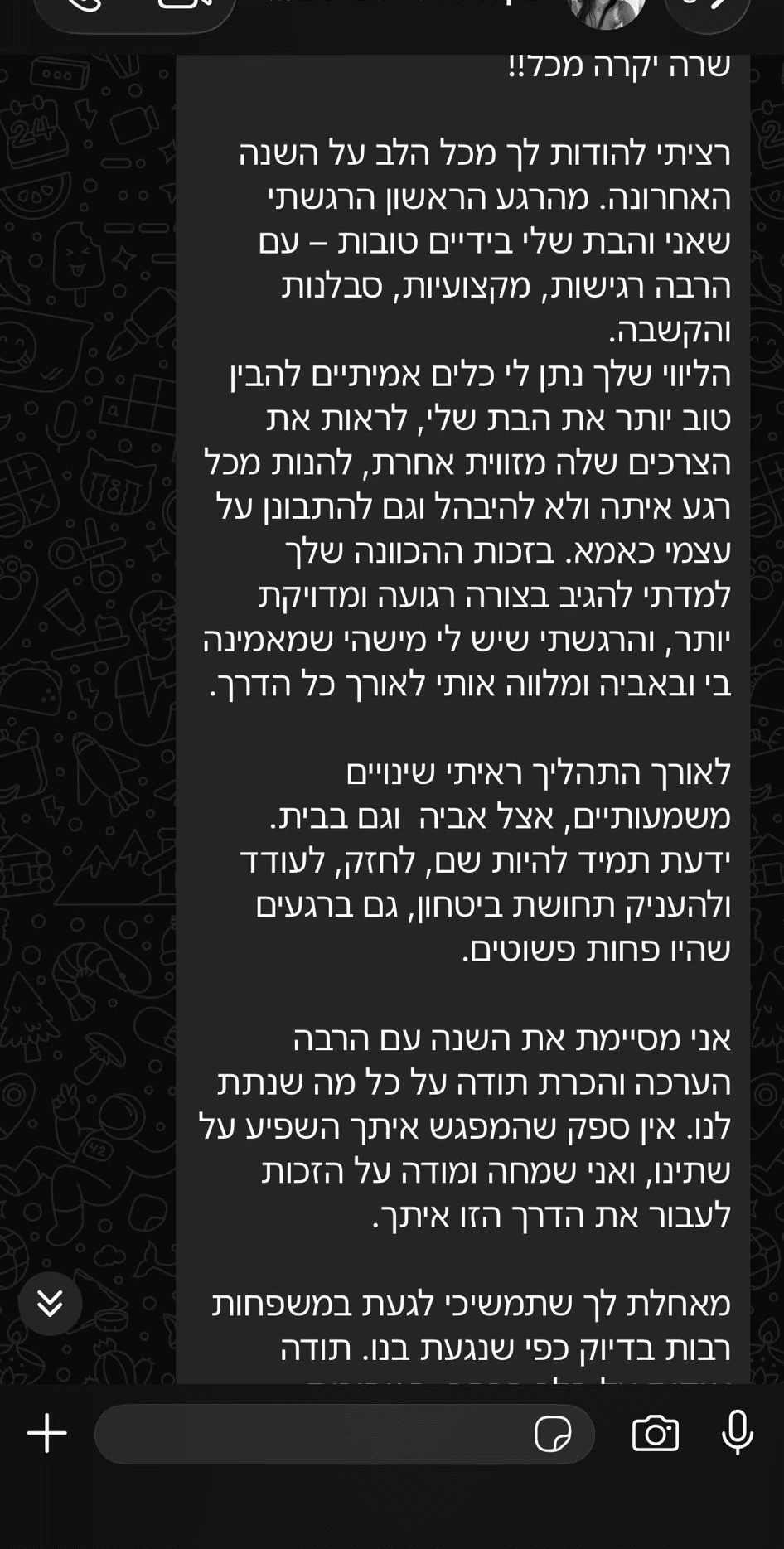
Task: Launch the camera from the chat bar
Action: click(656, 1434)
